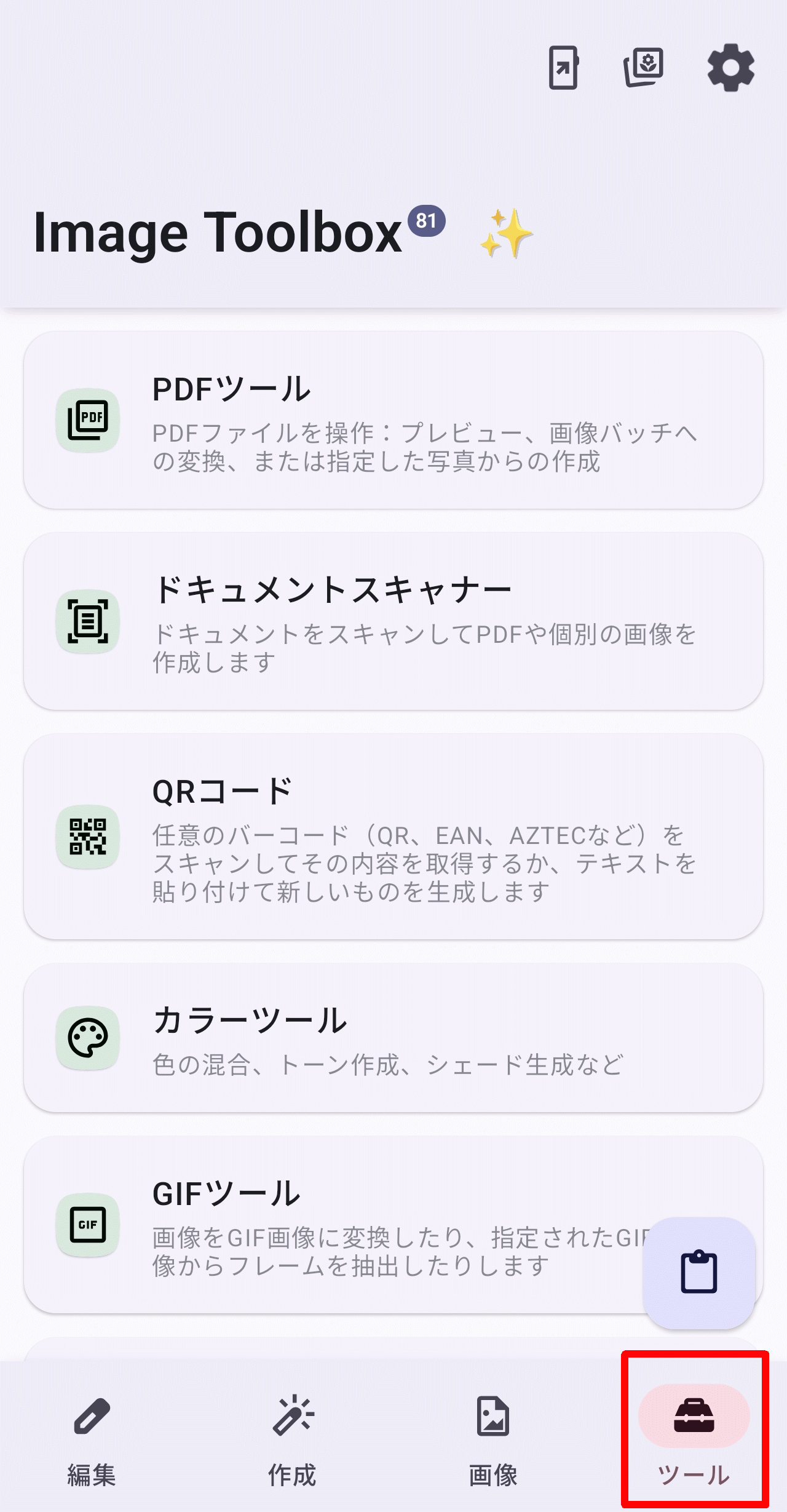Tap the sparkles icon beside Image Toolbox

(x=506, y=234)
